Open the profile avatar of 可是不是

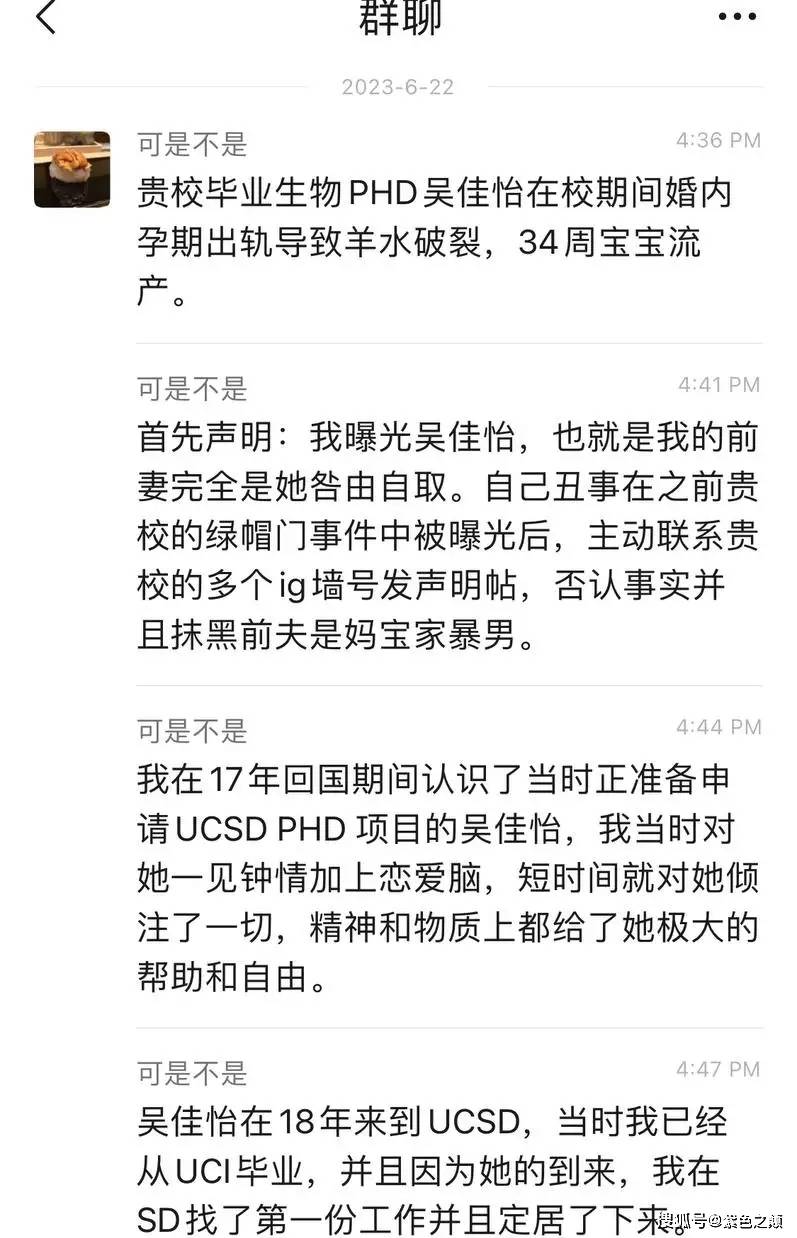pyautogui.click(x=72, y=170)
